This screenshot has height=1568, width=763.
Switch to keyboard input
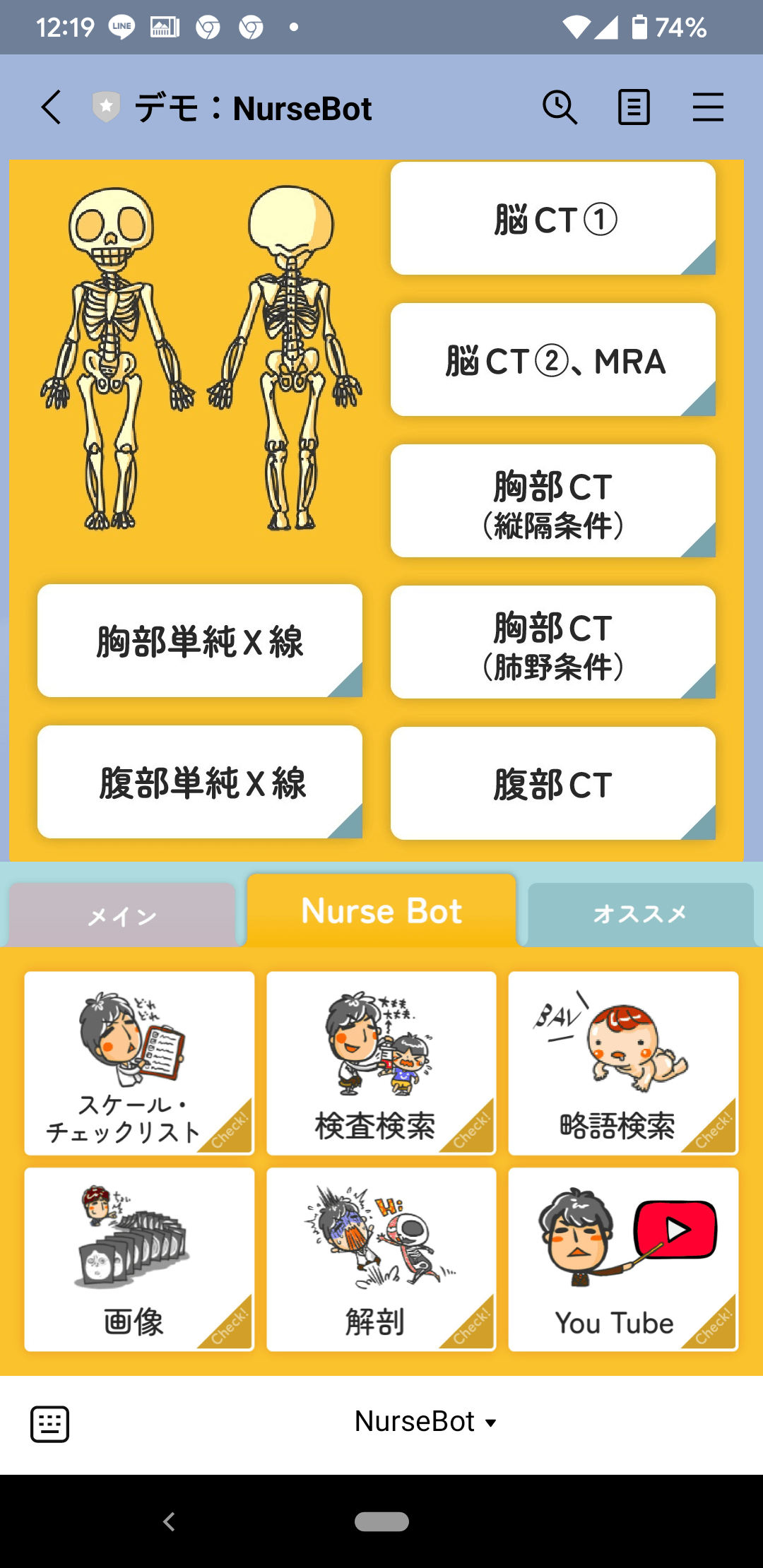(x=49, y=1423)
